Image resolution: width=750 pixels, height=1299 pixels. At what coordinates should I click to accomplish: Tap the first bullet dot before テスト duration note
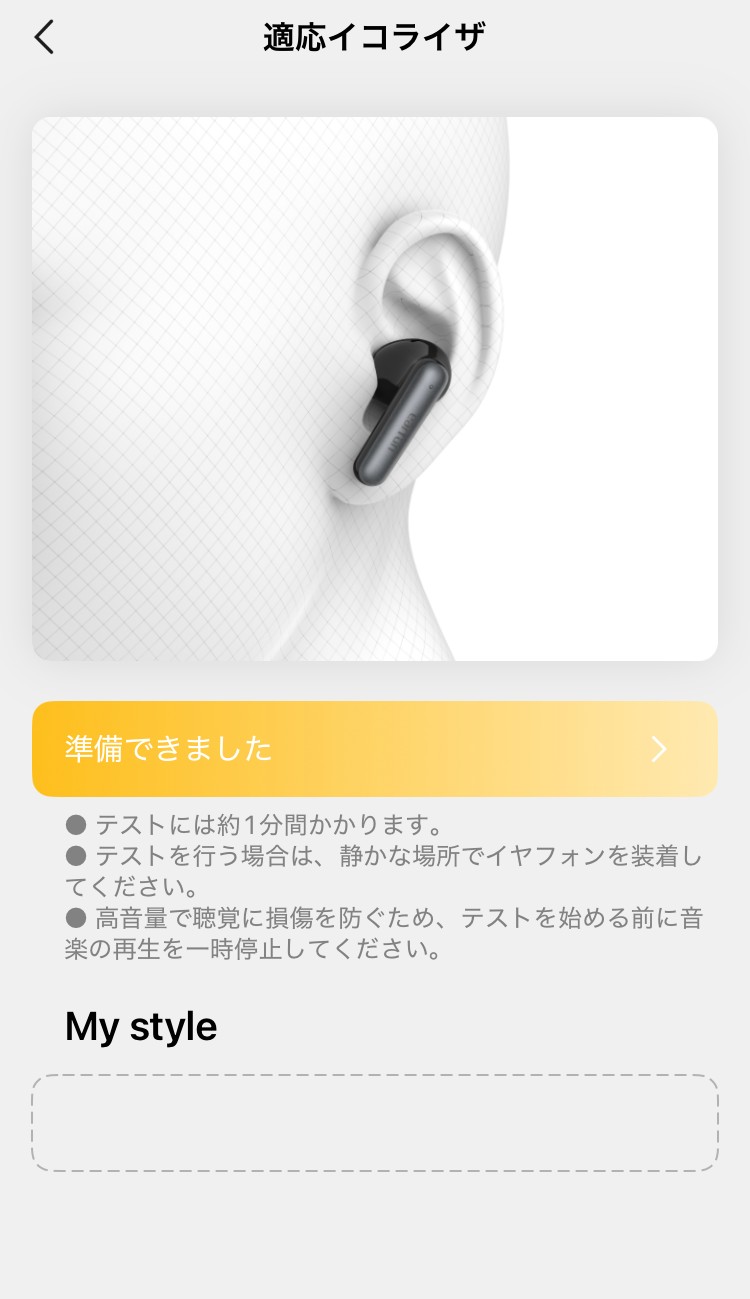tap(76, 824)
